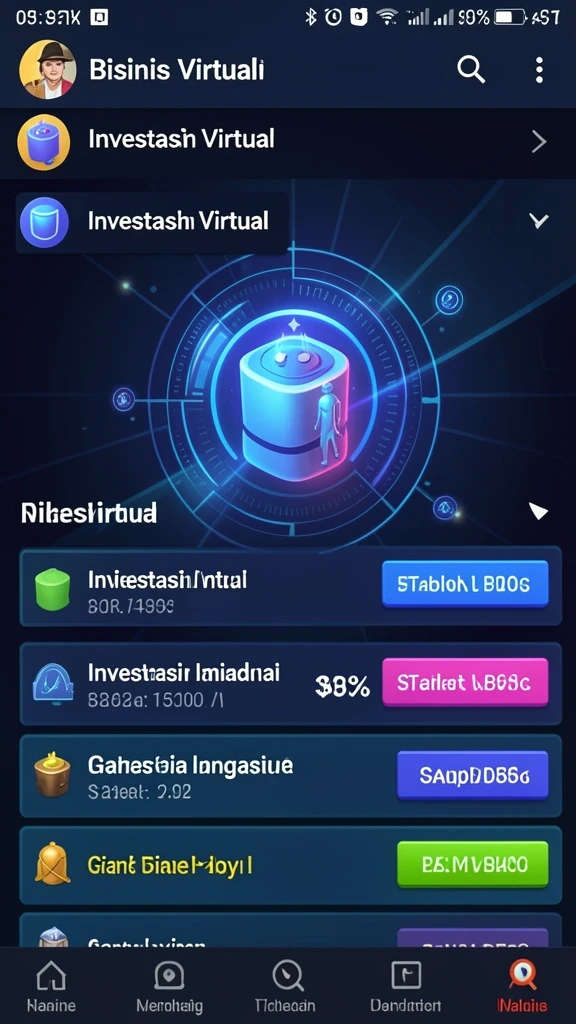Viewport: 576px width, 1024px height.
Task: Tap the purple button on the Gahestaia row
Action: point(473,776)
